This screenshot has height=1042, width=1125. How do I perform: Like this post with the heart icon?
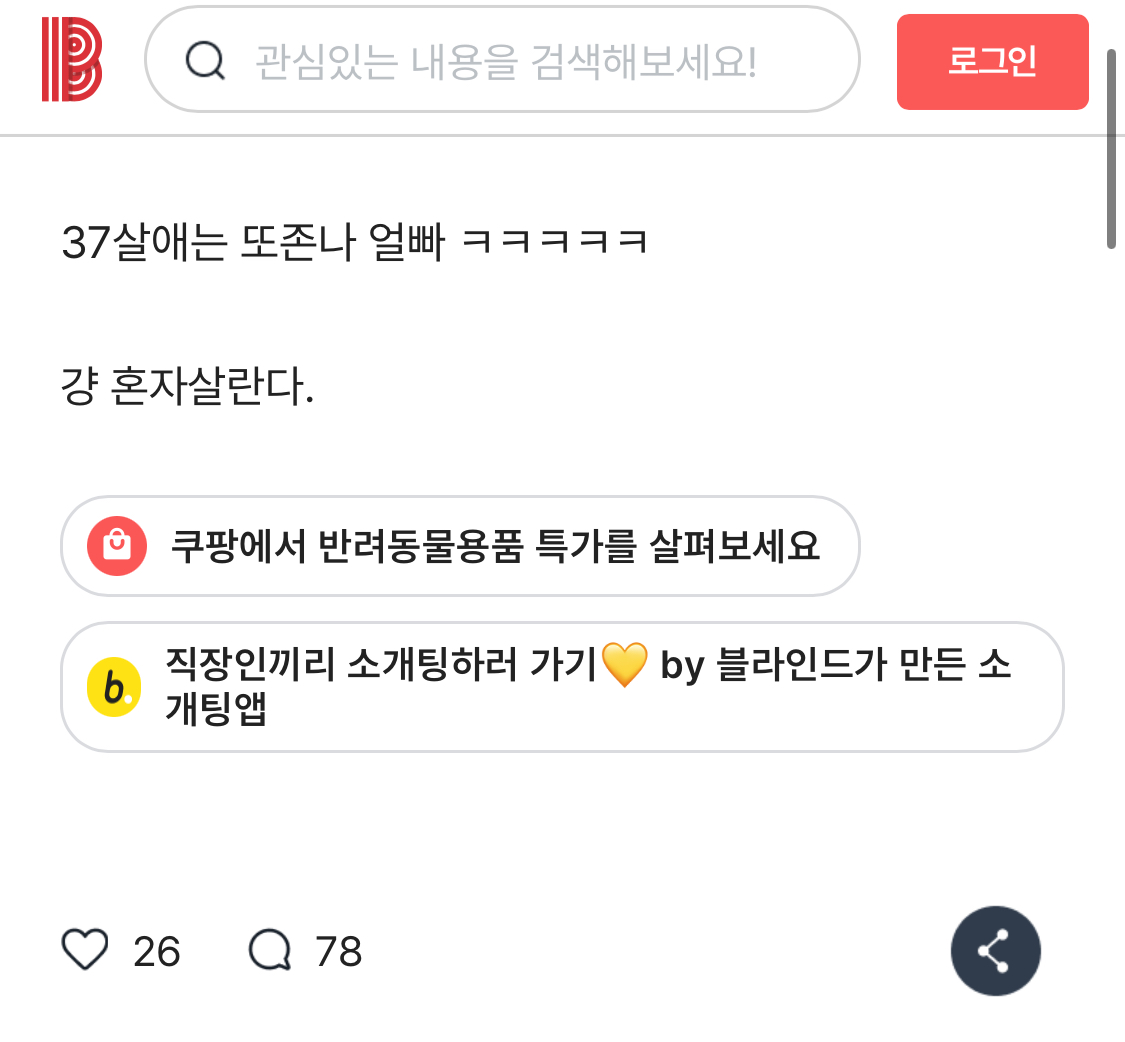click(x=85, y=949)
